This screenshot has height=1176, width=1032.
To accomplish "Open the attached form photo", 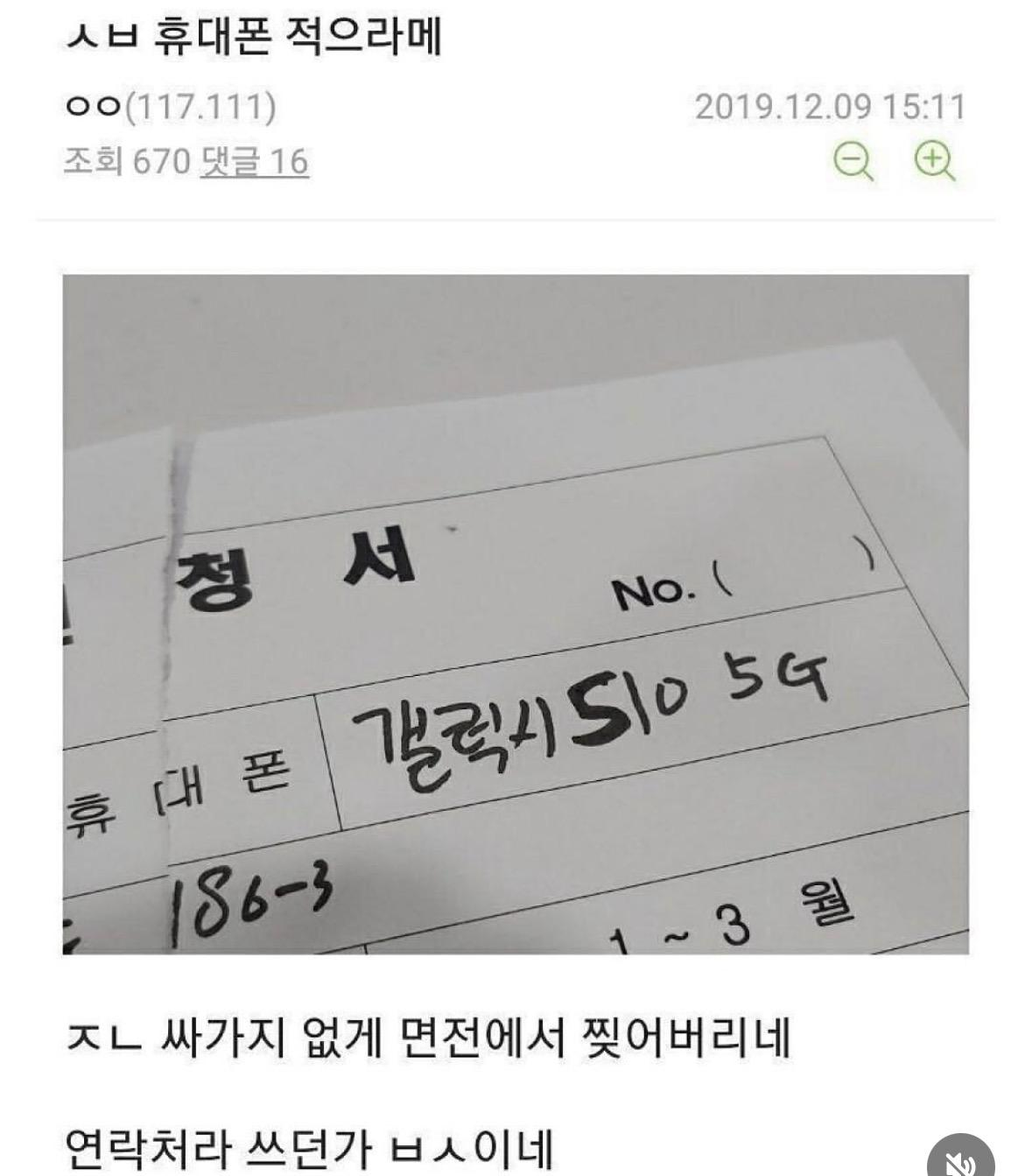I will 516,614.
